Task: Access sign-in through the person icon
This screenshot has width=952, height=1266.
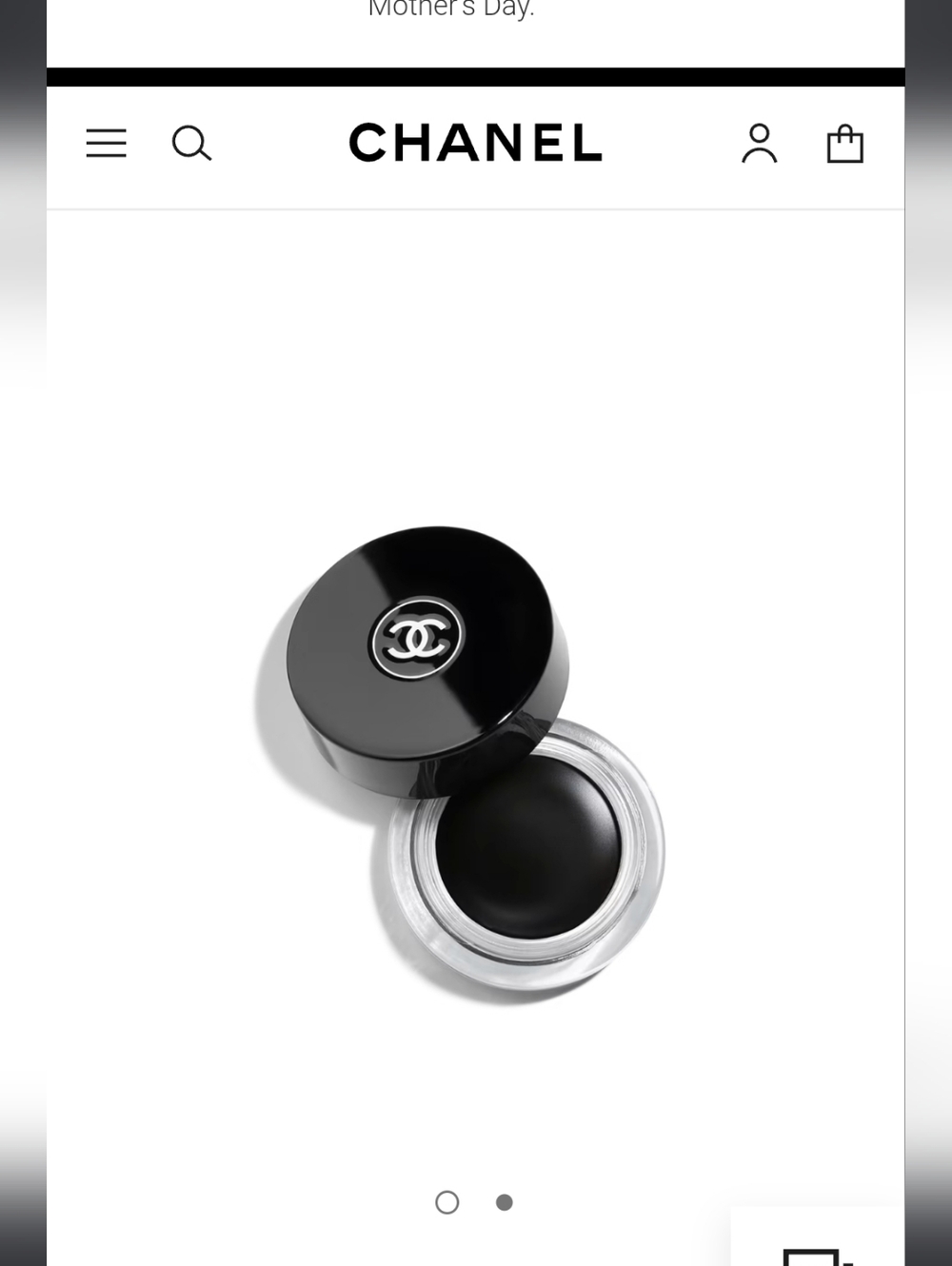Action: 759,144
